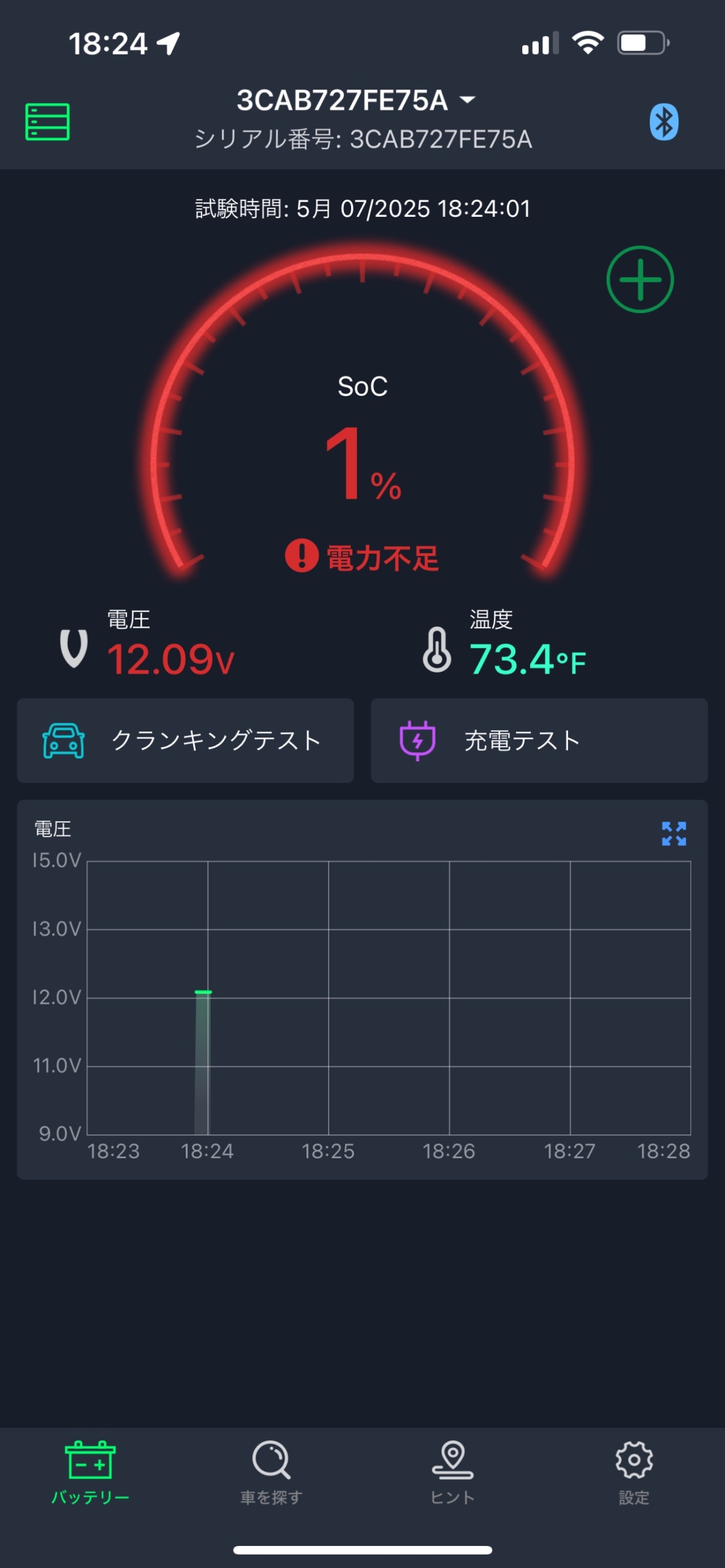This screenshot has width=725, height=1568.
Task: Start the クランキングテスト
Action: pos(185,740)
